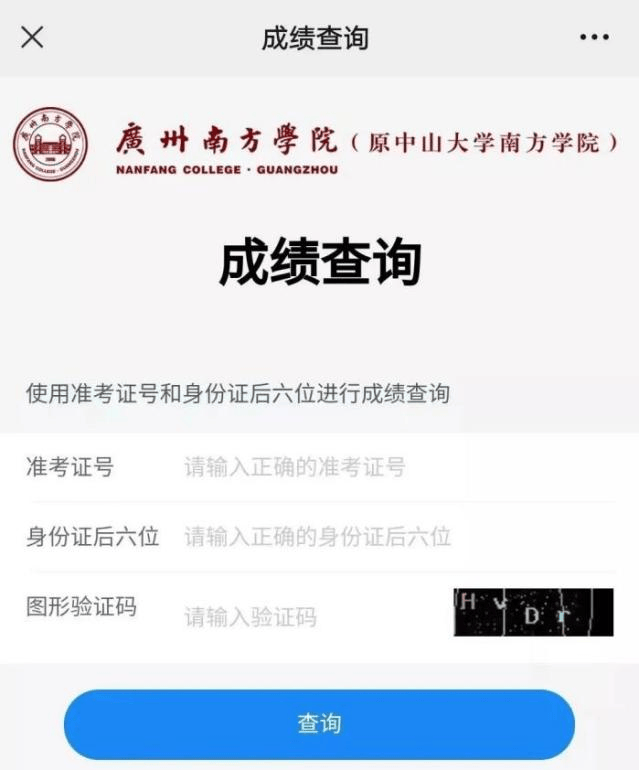Close the 成绩查询 page

point(32,38)
